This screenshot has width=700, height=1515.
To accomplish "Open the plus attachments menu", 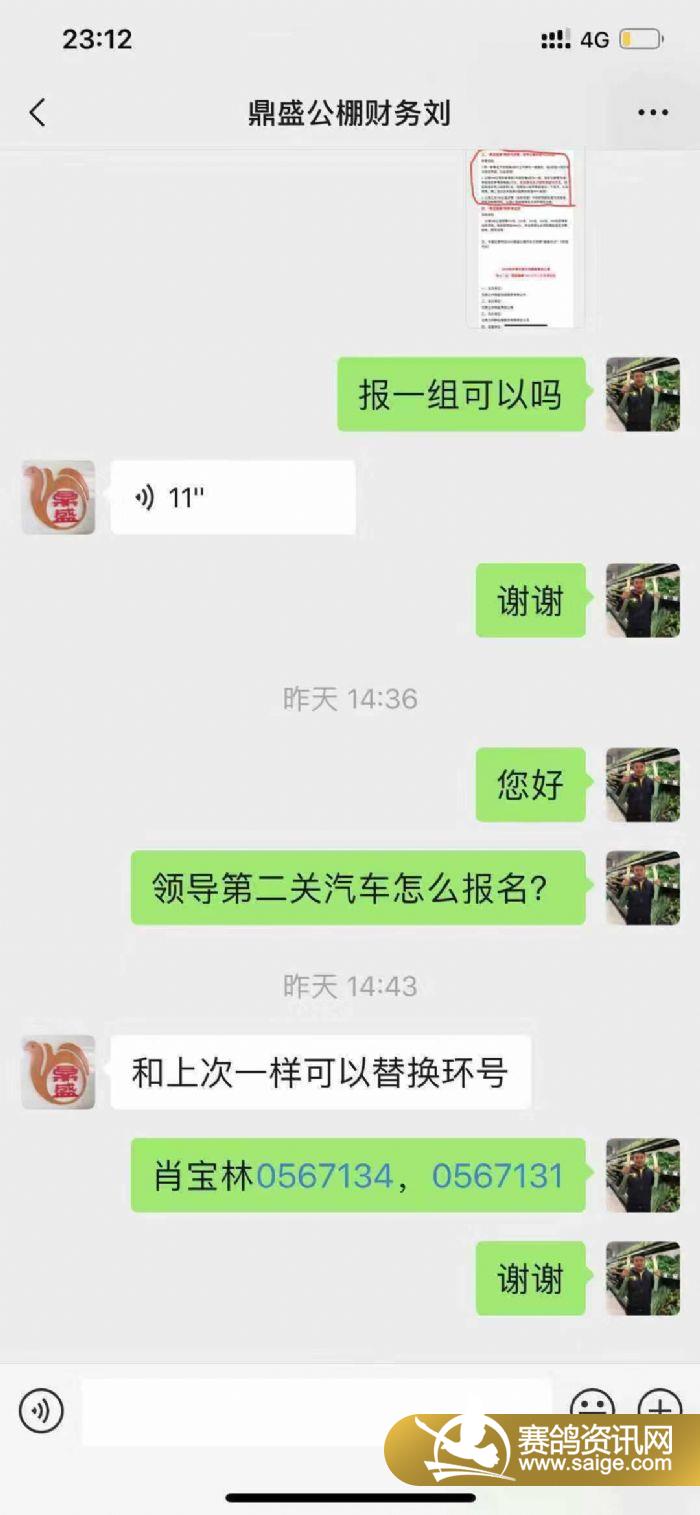I will pos(658,1402).
